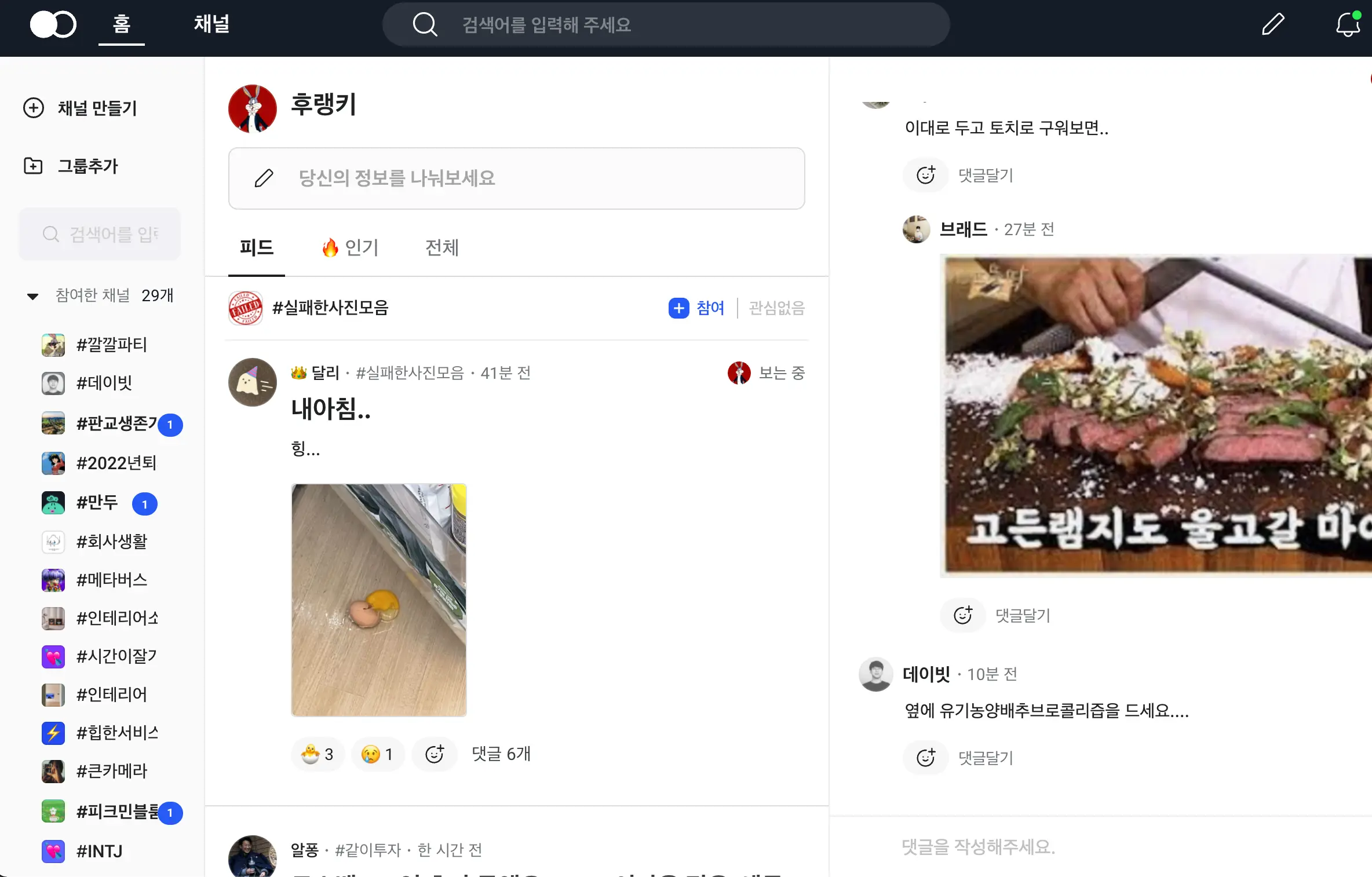This screenshot has width=1372, height=877.
Task: Open 댓글 6개 on 달리's post
Action: coord(501,754)
